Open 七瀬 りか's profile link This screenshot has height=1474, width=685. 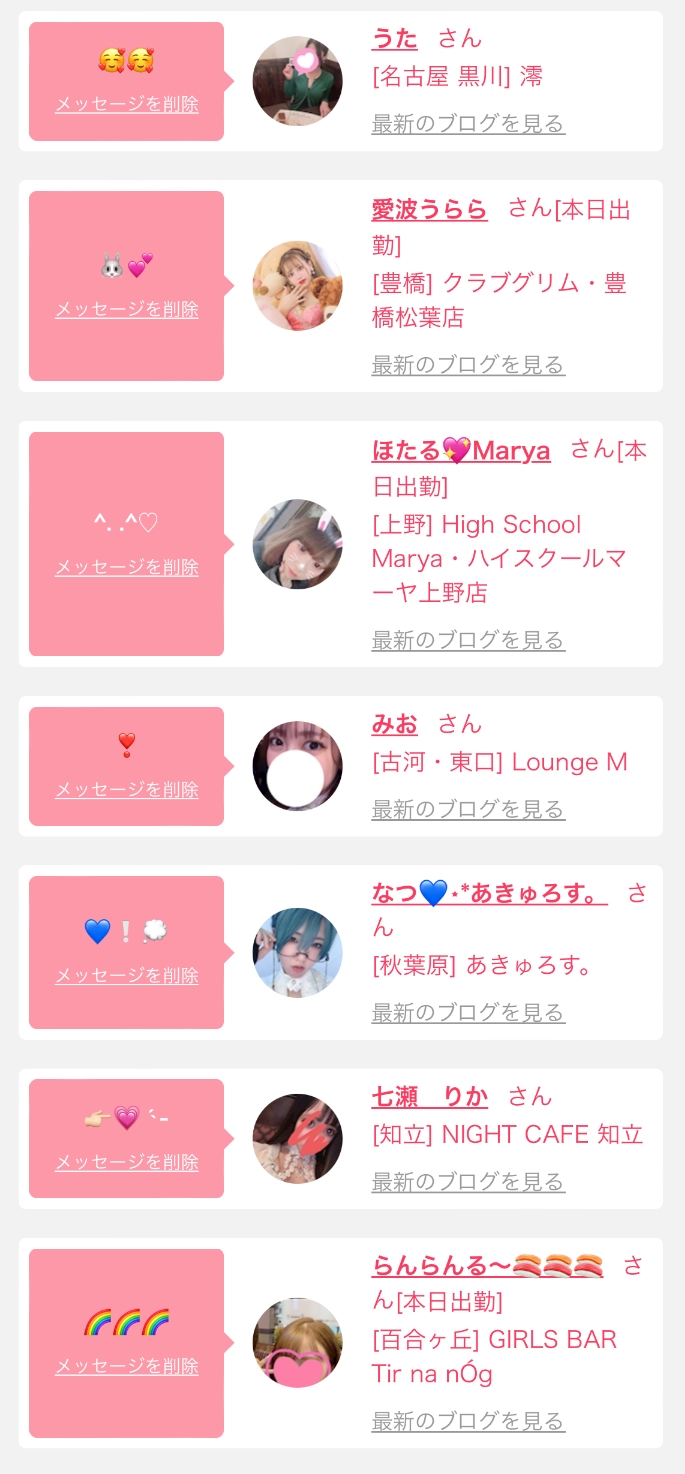pos(430,1097)
